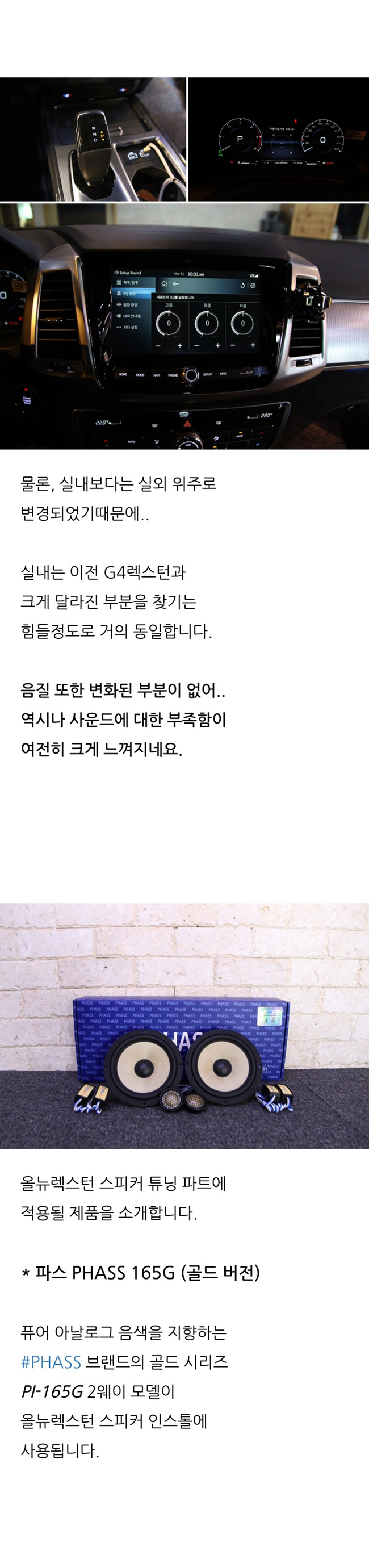Open the gear shifter photo
The height and width of the screenshot is (1568, 369).
coord(93,139)
